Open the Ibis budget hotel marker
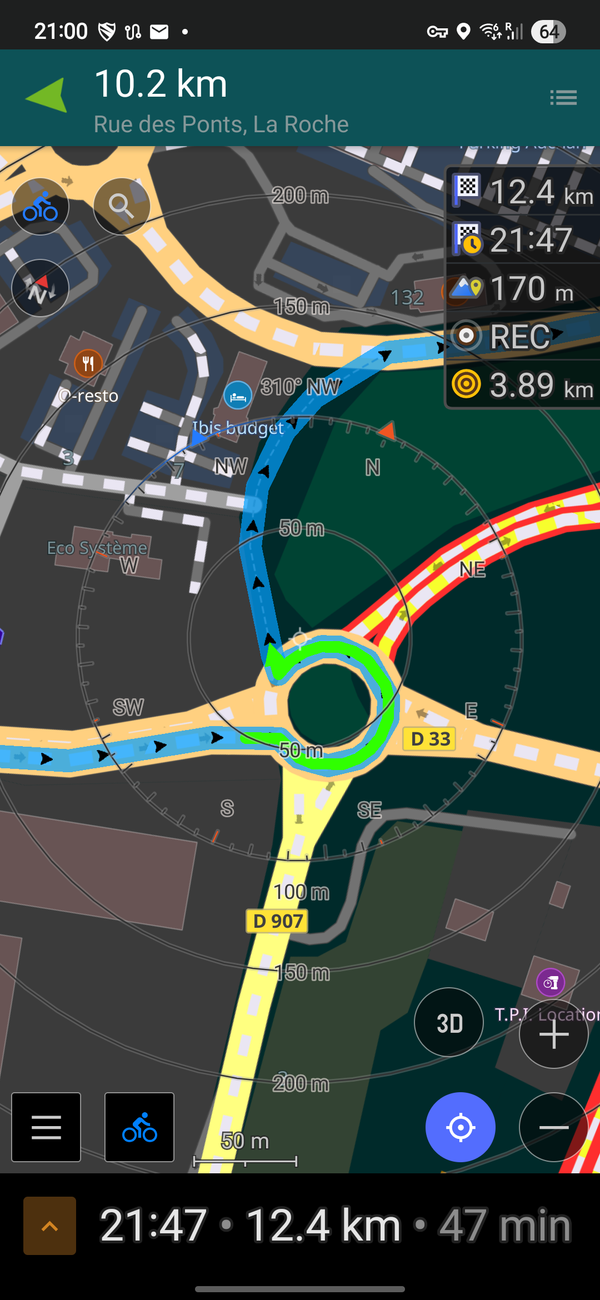The height and width of the screenshot is (1300, 600). pos(237,395)
